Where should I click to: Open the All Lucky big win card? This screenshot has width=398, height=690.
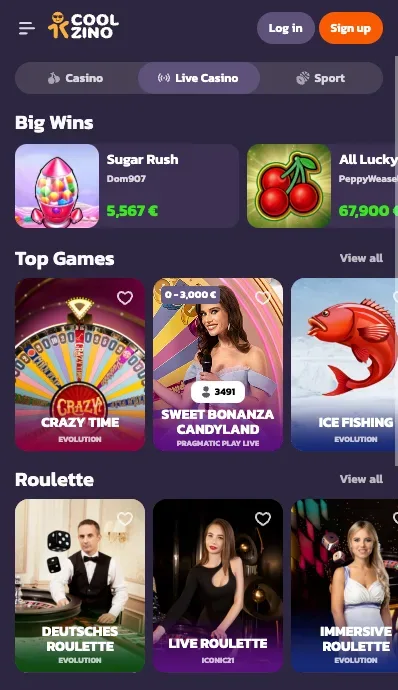click(322, 186)
